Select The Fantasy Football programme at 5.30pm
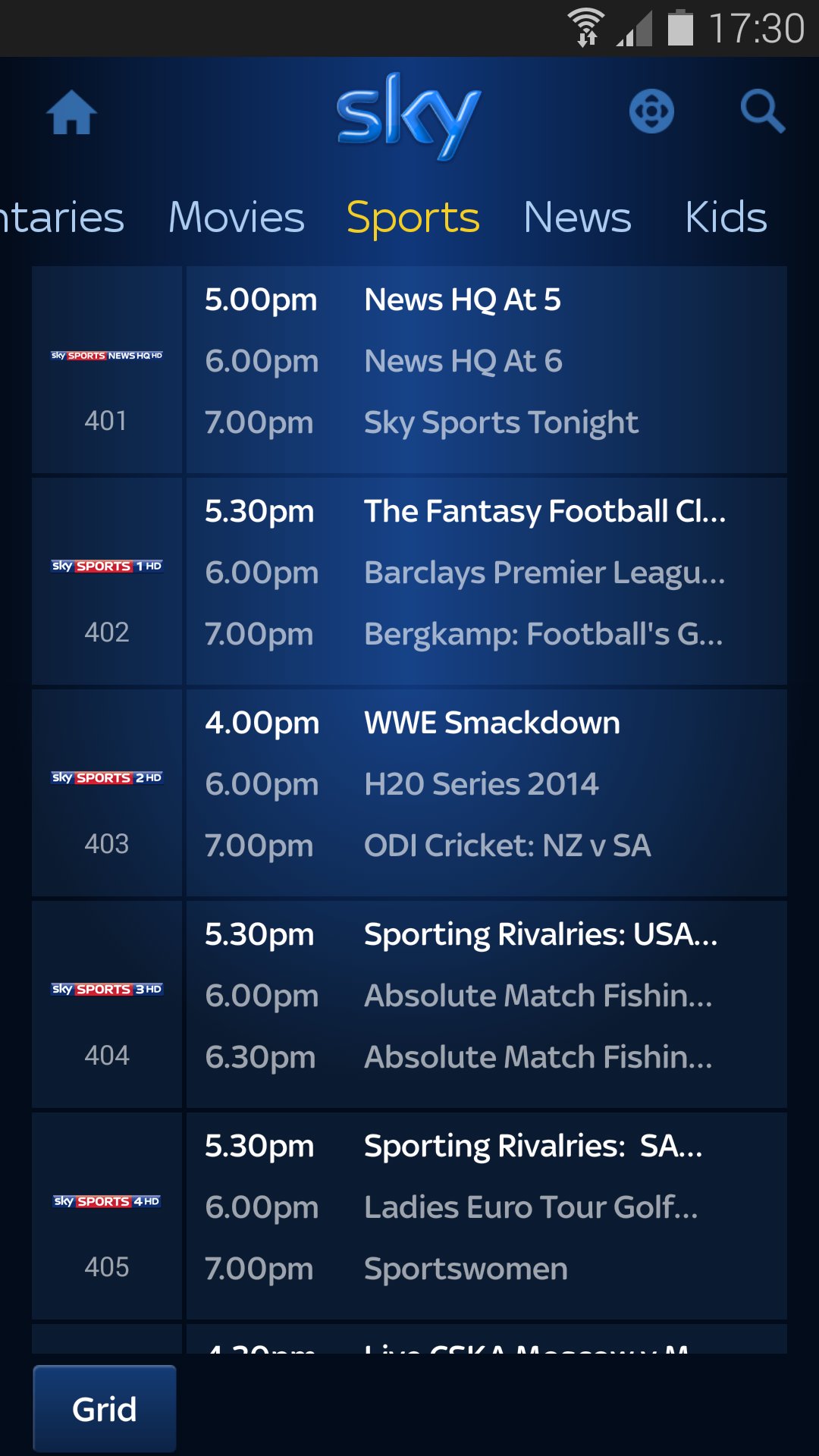 point(544,511)
